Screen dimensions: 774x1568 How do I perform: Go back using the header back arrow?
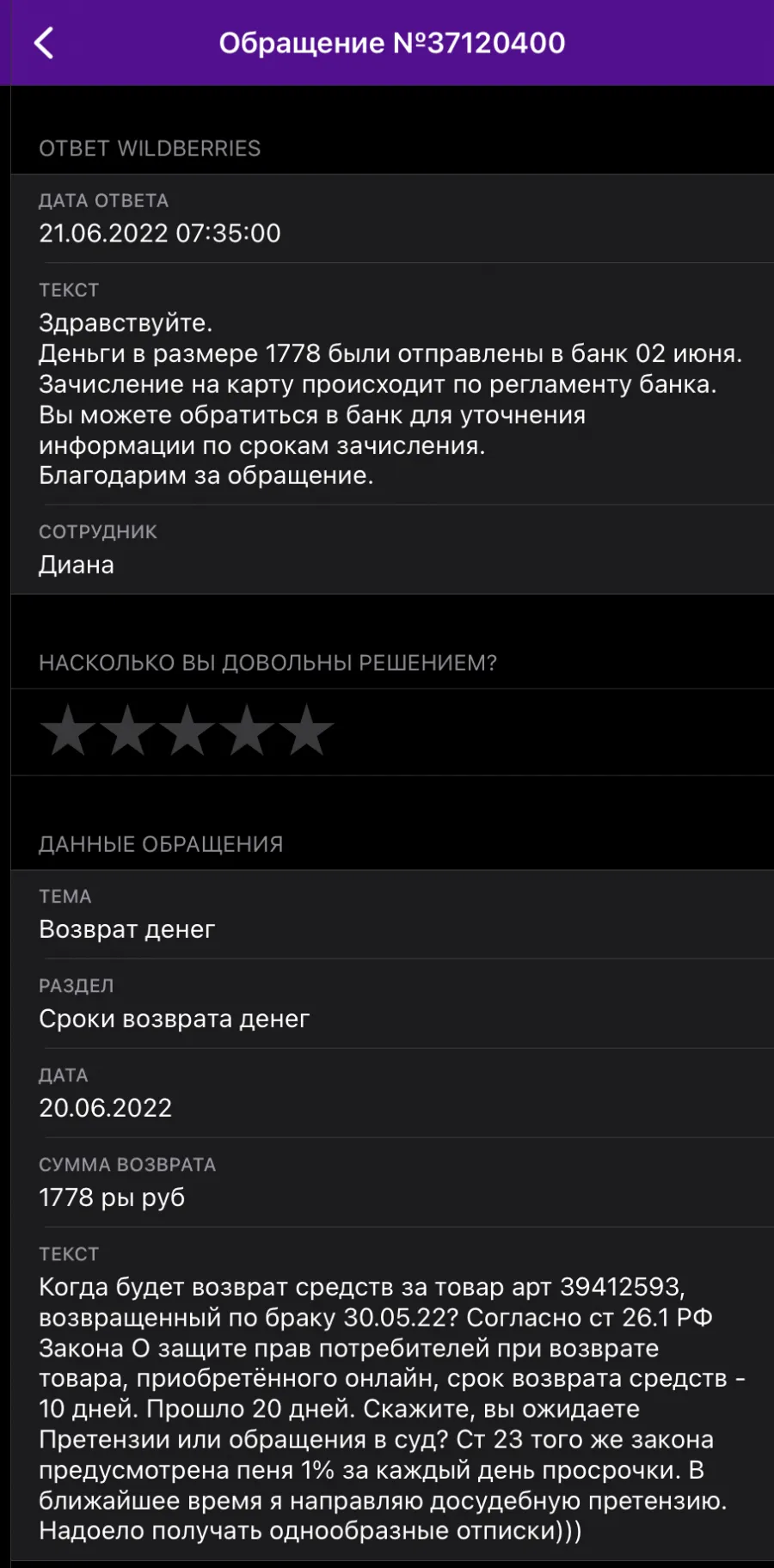point(44,43)
